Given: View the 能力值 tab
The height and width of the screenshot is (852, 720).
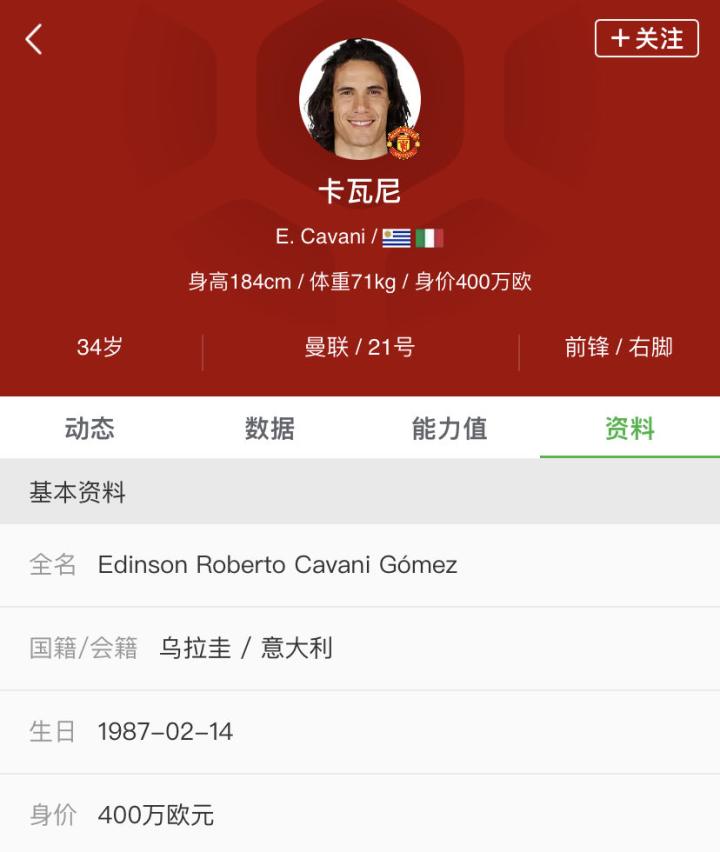Looking at the screenshot, I should point(449,429).
